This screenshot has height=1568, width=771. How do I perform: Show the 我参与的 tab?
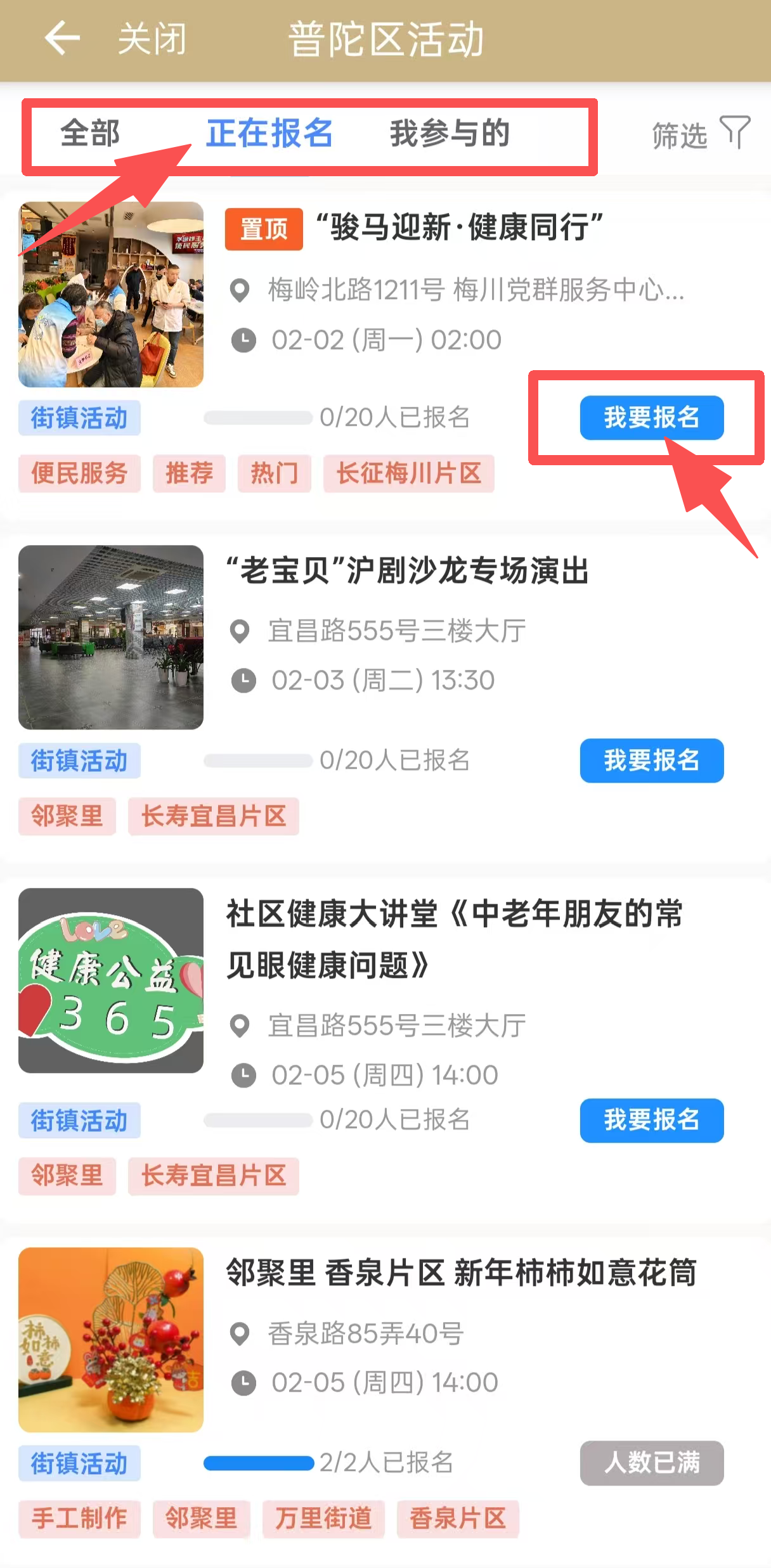[x=450, y=134]
